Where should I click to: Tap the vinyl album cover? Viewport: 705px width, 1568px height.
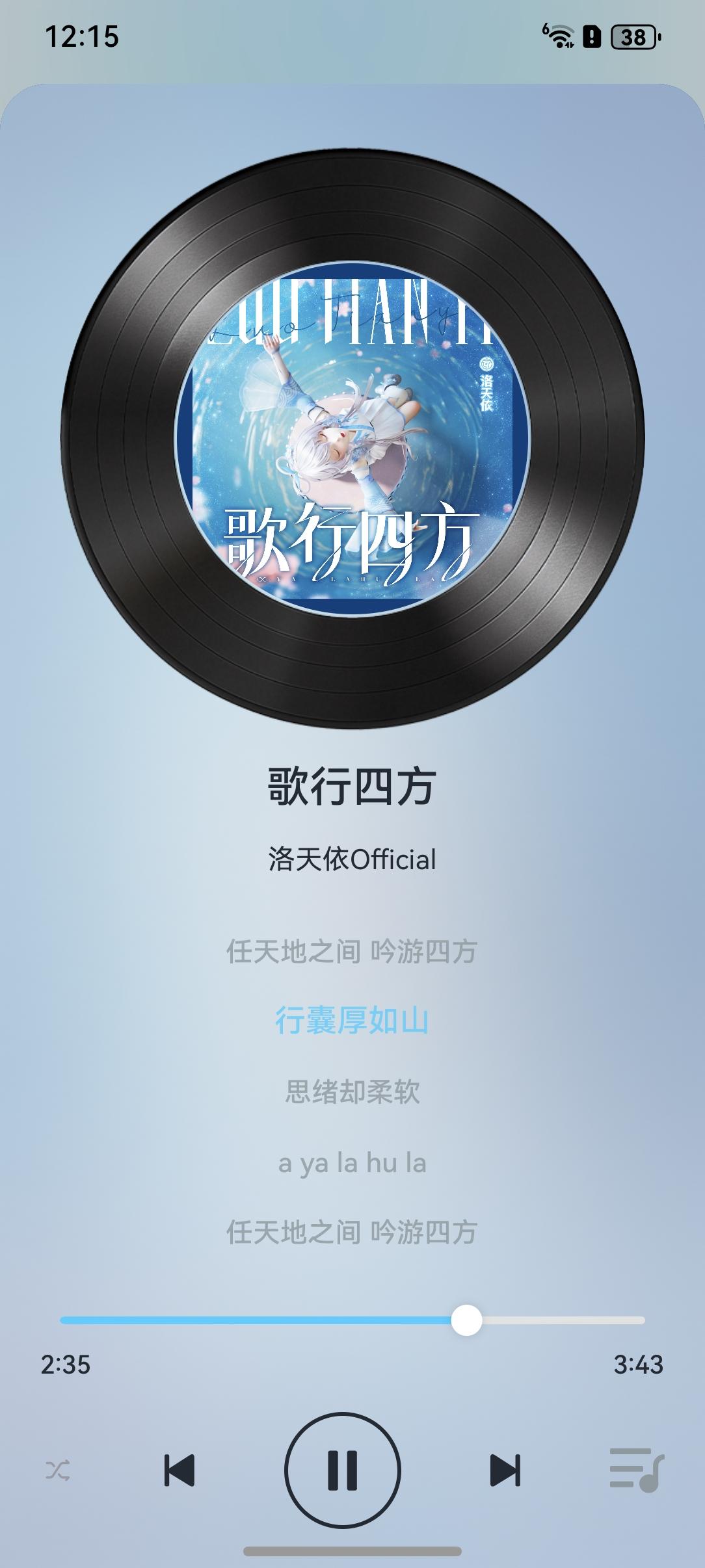pyautogui.click(x=352, y=438)
